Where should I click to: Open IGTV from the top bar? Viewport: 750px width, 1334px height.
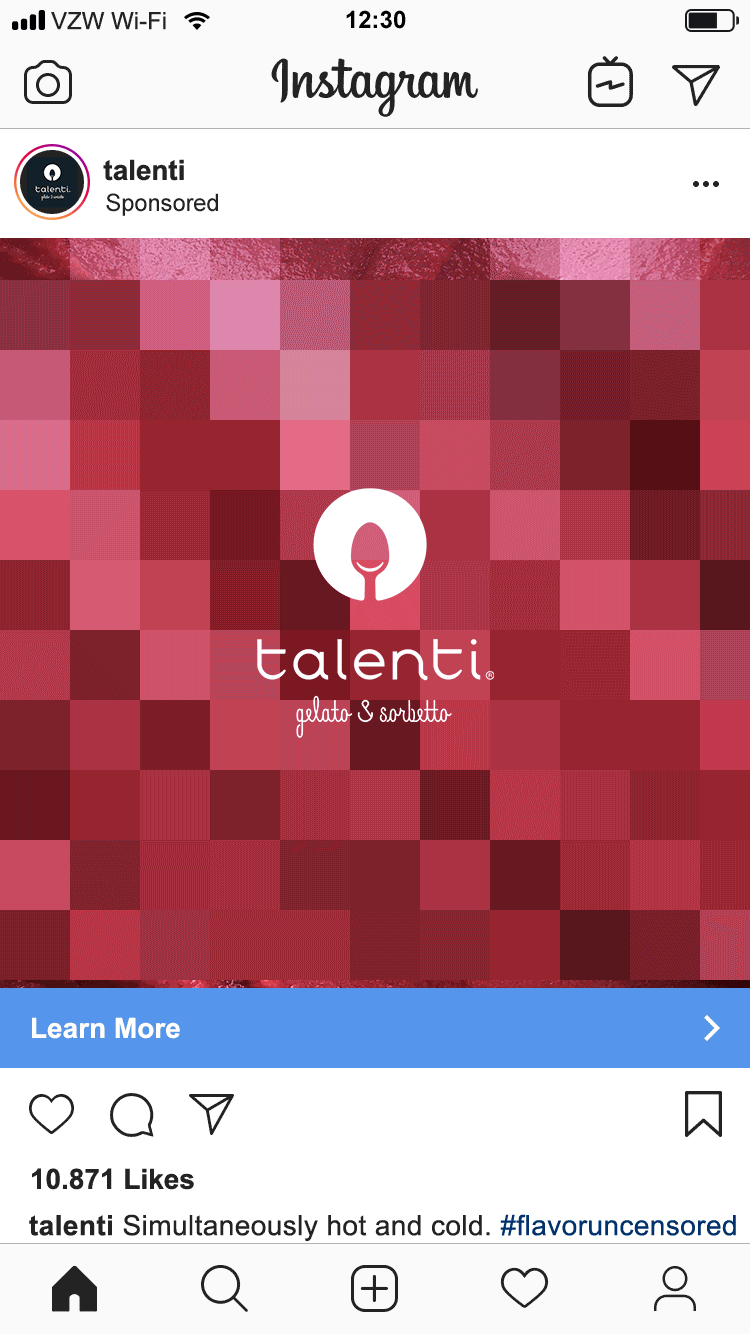point(610,83)
